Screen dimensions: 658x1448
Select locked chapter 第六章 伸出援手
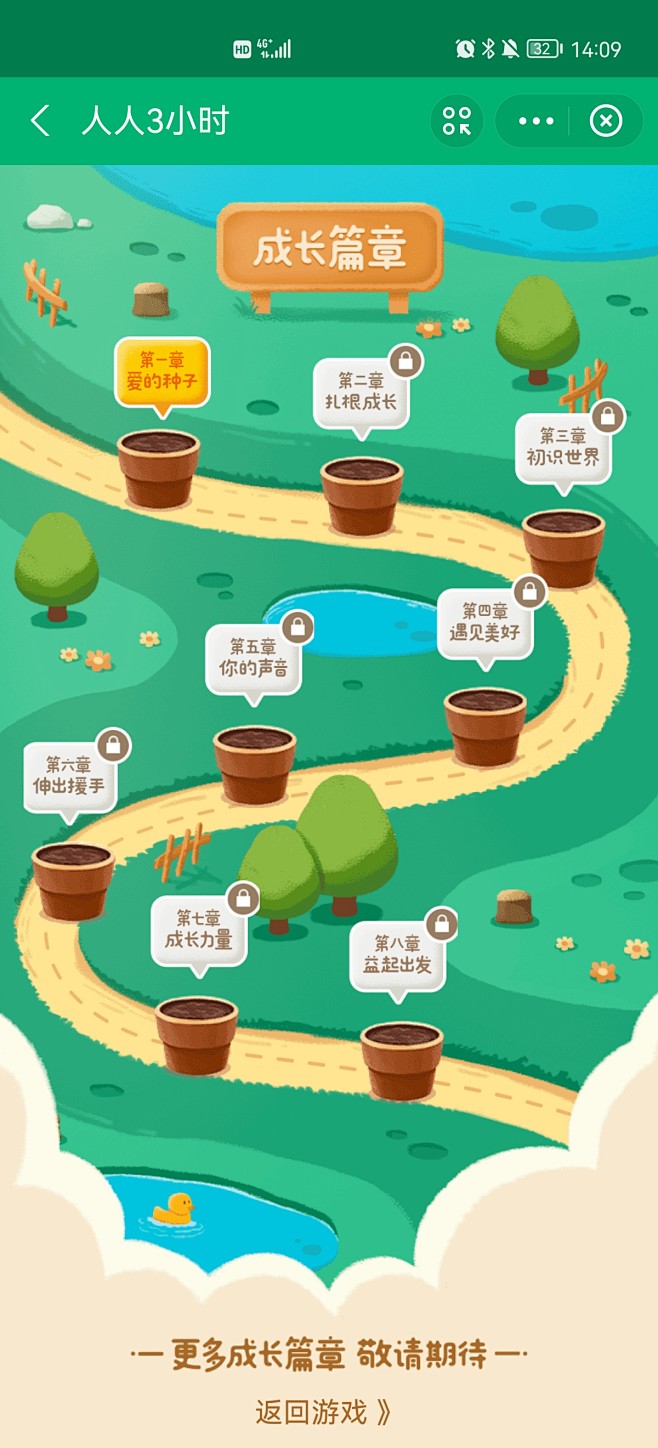pos(69,776)
